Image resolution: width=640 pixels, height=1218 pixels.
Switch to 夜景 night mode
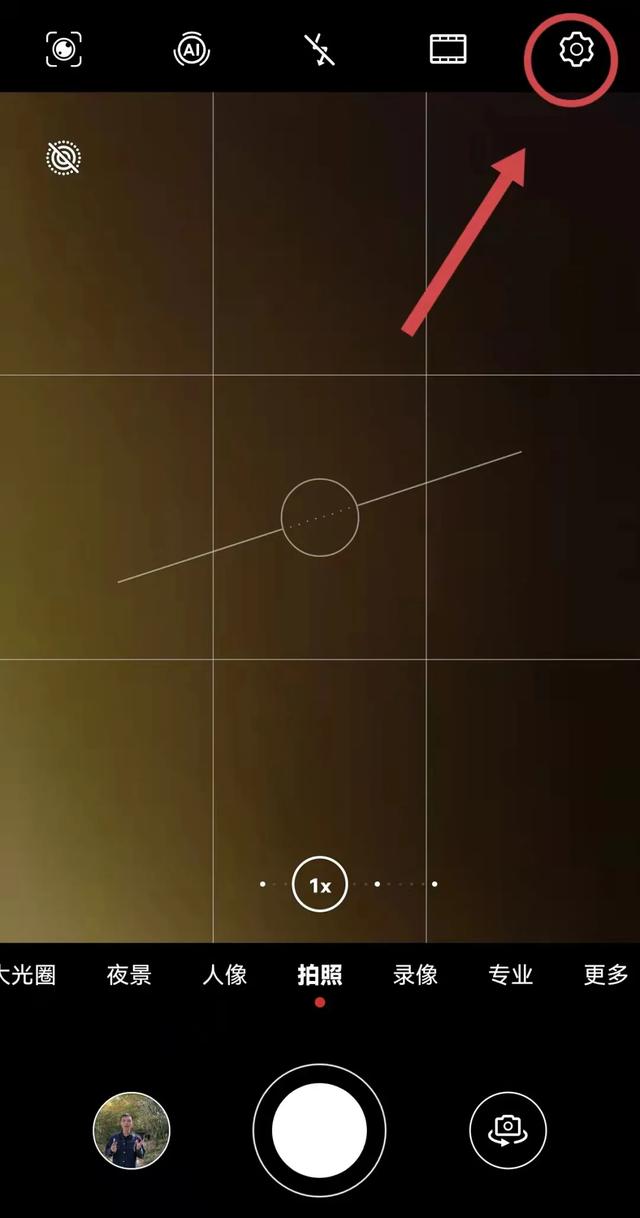(129, 975)
